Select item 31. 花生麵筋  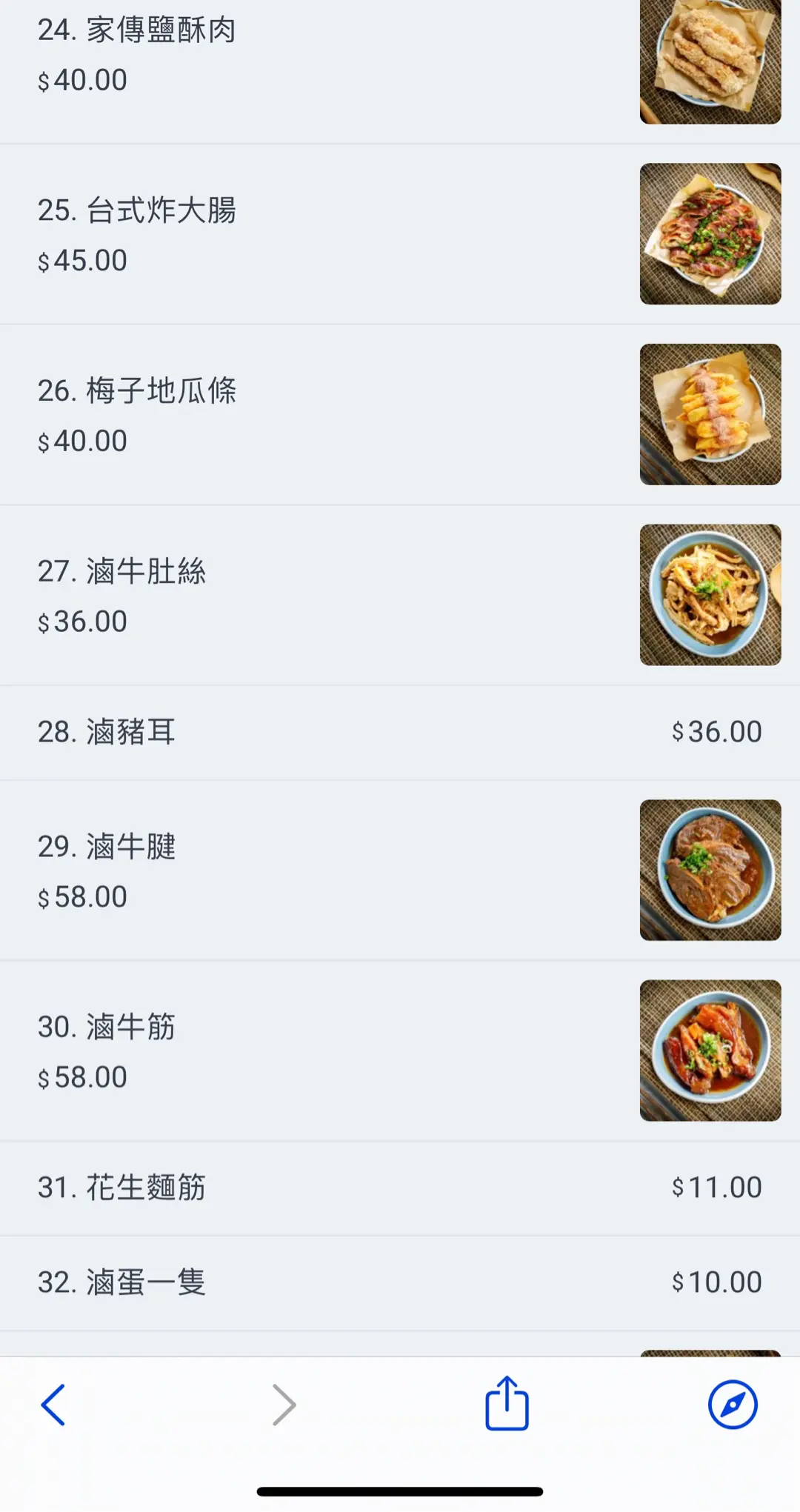[x=122, y=1188]
